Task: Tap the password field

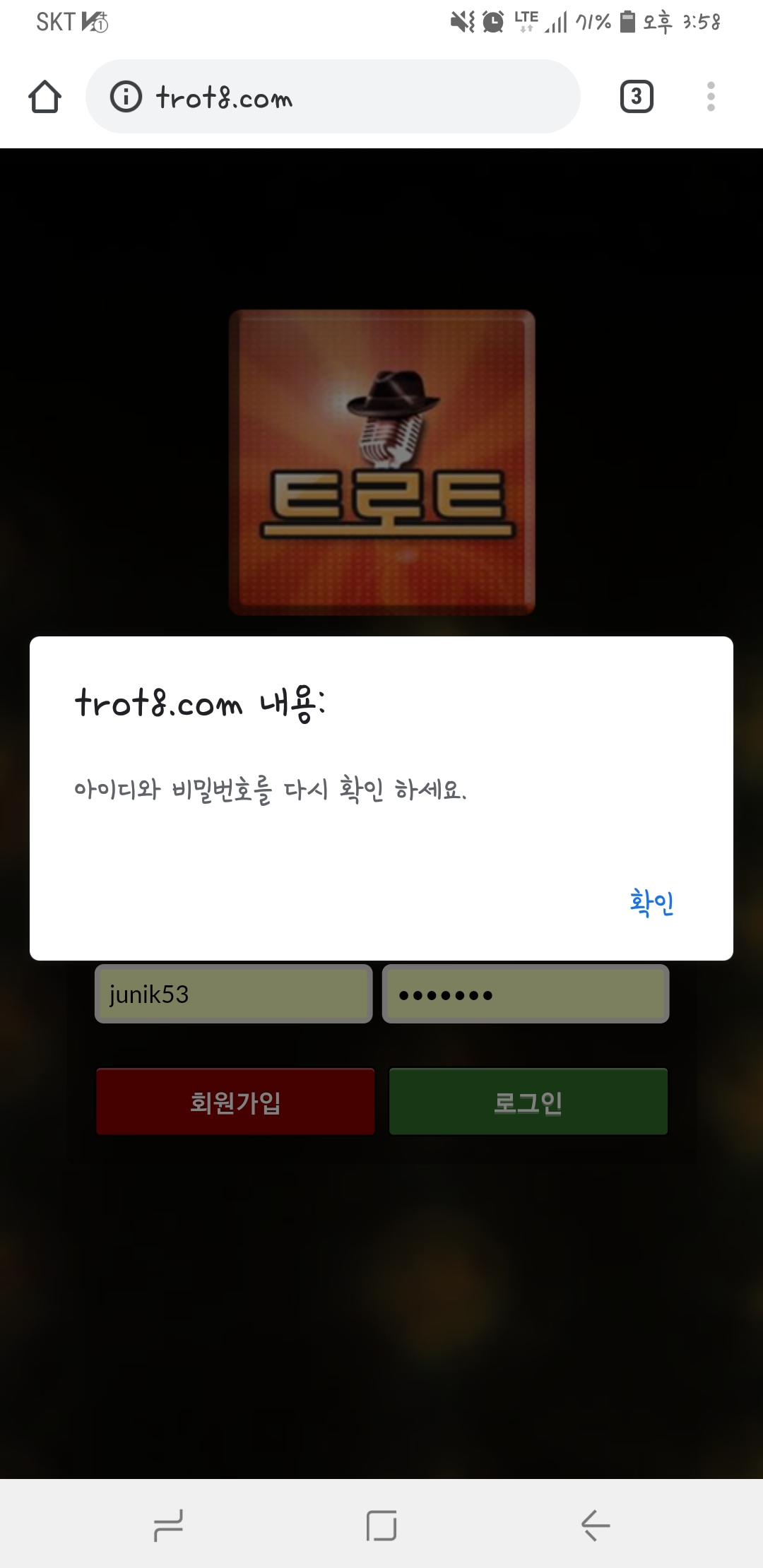Action: 526,994
